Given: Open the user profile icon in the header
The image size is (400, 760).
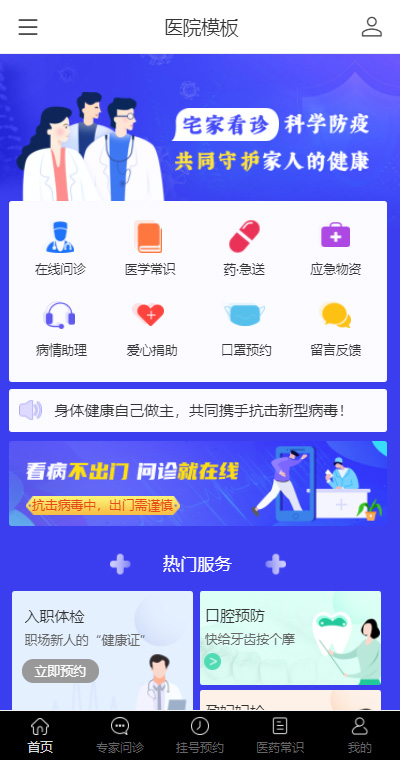Looking at the screenshot, I should [372, 27].
